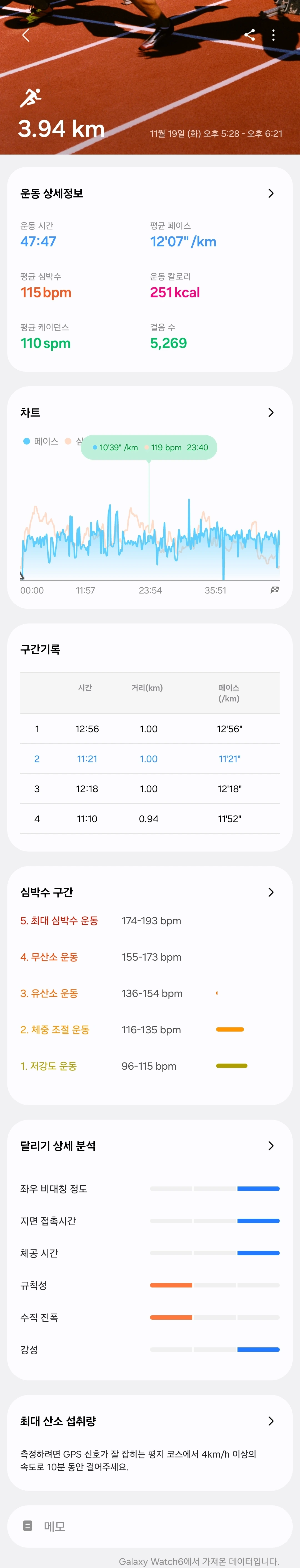This screenshot has width=300, height=1568.
Task: Open 달리기 상세 분석 details
Action: [271, 1146]
